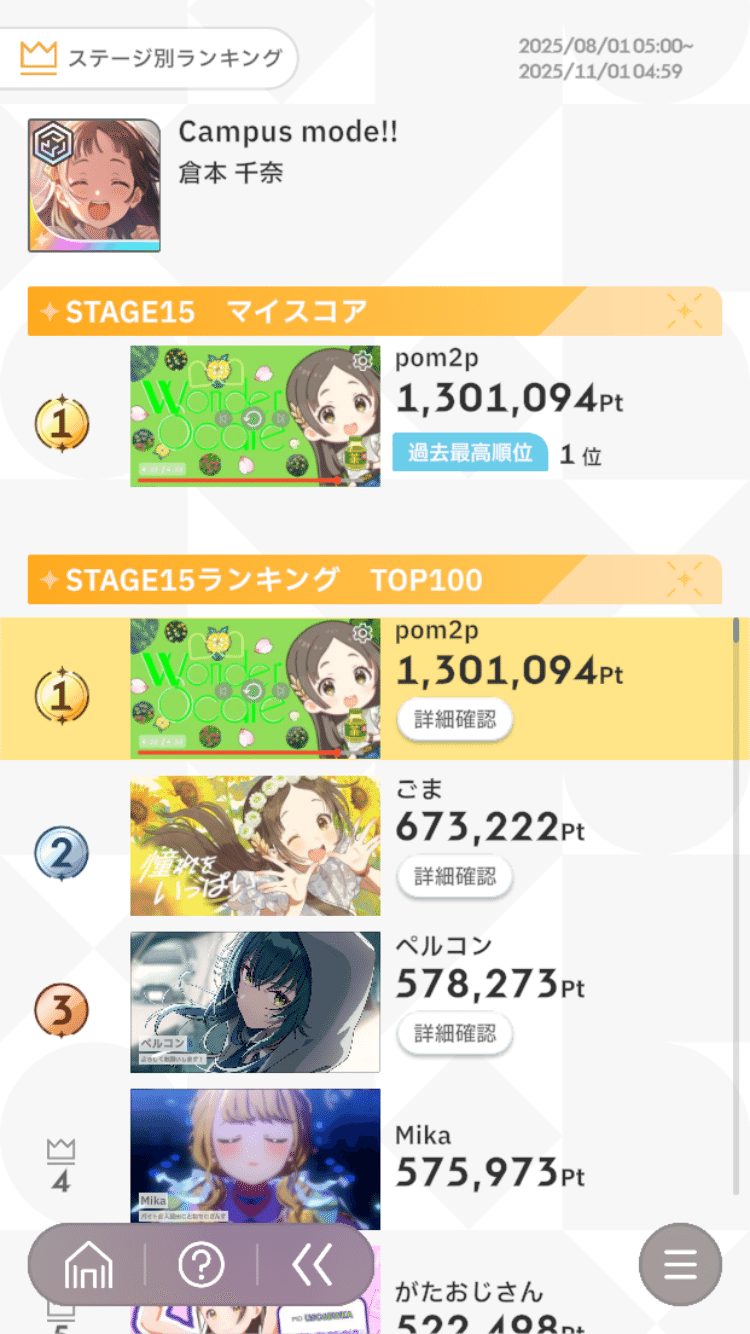Tap the small crown icon above rank 4
The image size is (750, 1334).
click(61, 1148)
